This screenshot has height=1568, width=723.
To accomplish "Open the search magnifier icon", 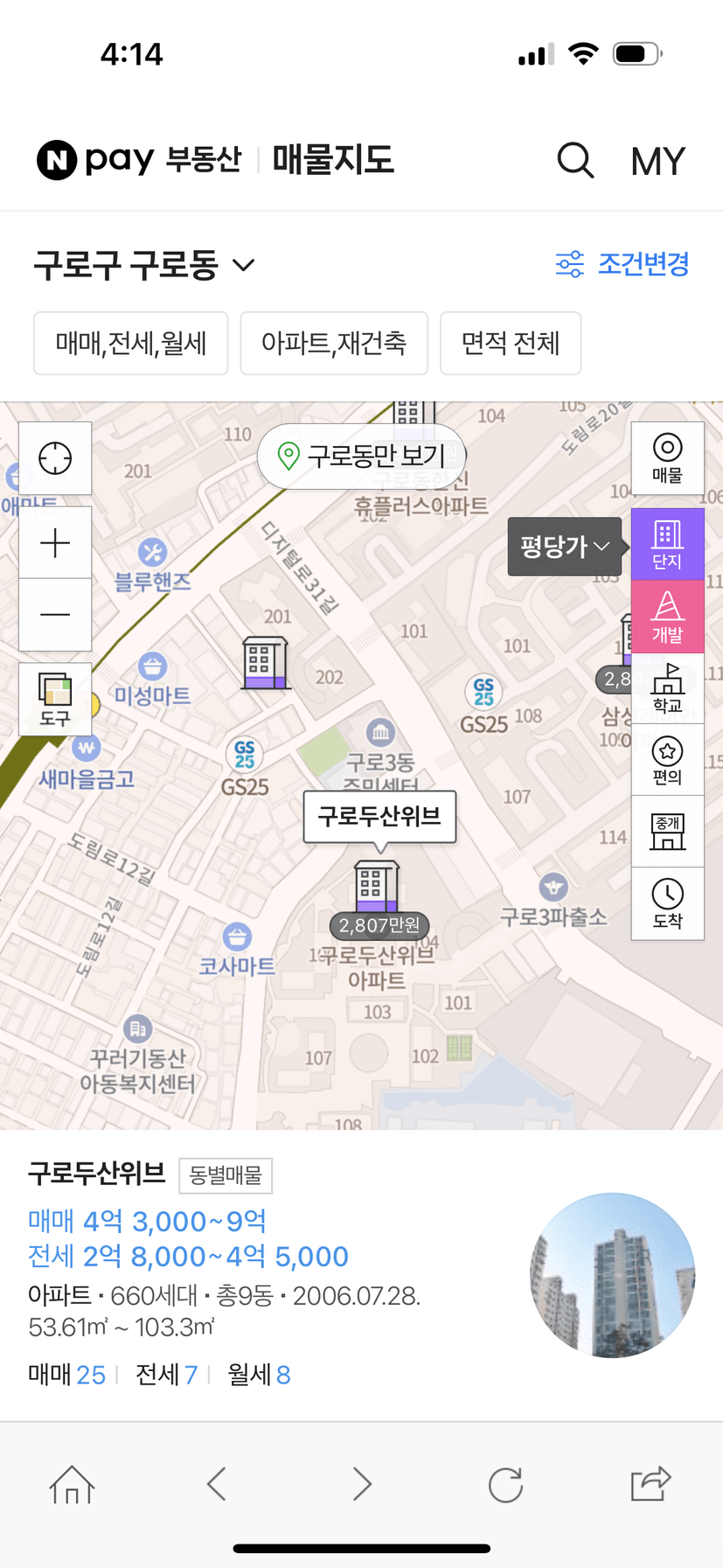I will [x=575, y=161].
